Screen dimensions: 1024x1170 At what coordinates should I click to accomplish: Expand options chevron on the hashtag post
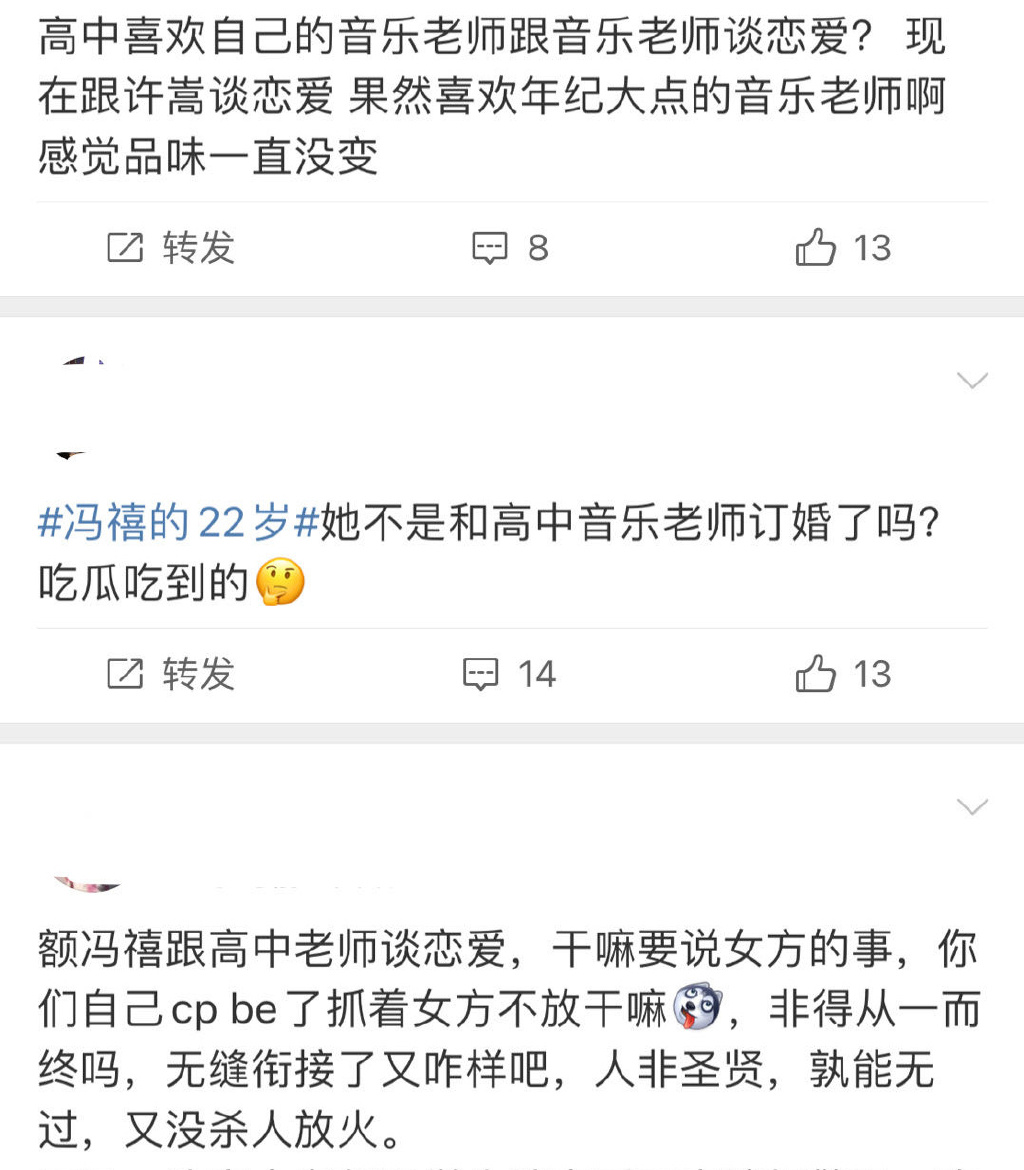coord(972,380)
